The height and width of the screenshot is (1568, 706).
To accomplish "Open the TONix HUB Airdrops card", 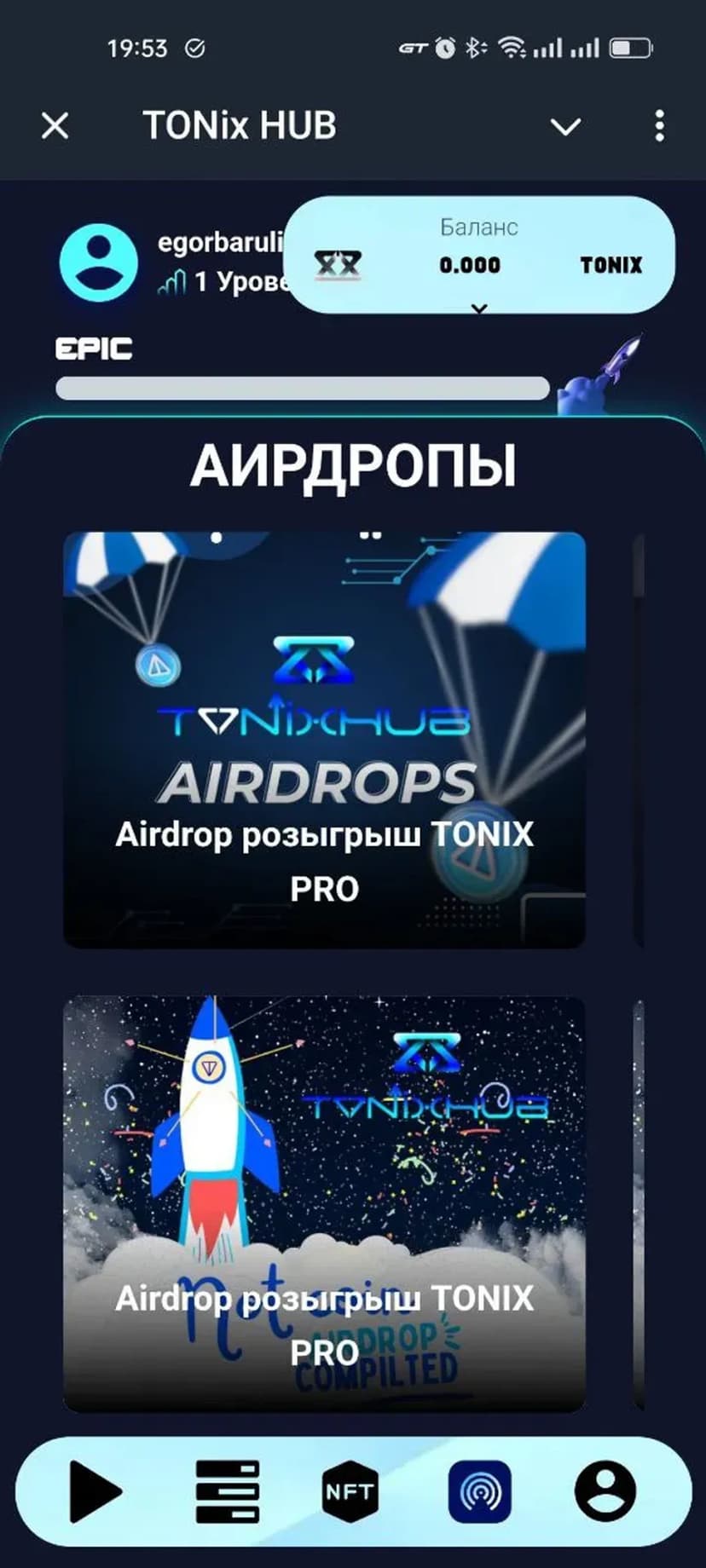I will pyautogui.click(x=324, y=739).
